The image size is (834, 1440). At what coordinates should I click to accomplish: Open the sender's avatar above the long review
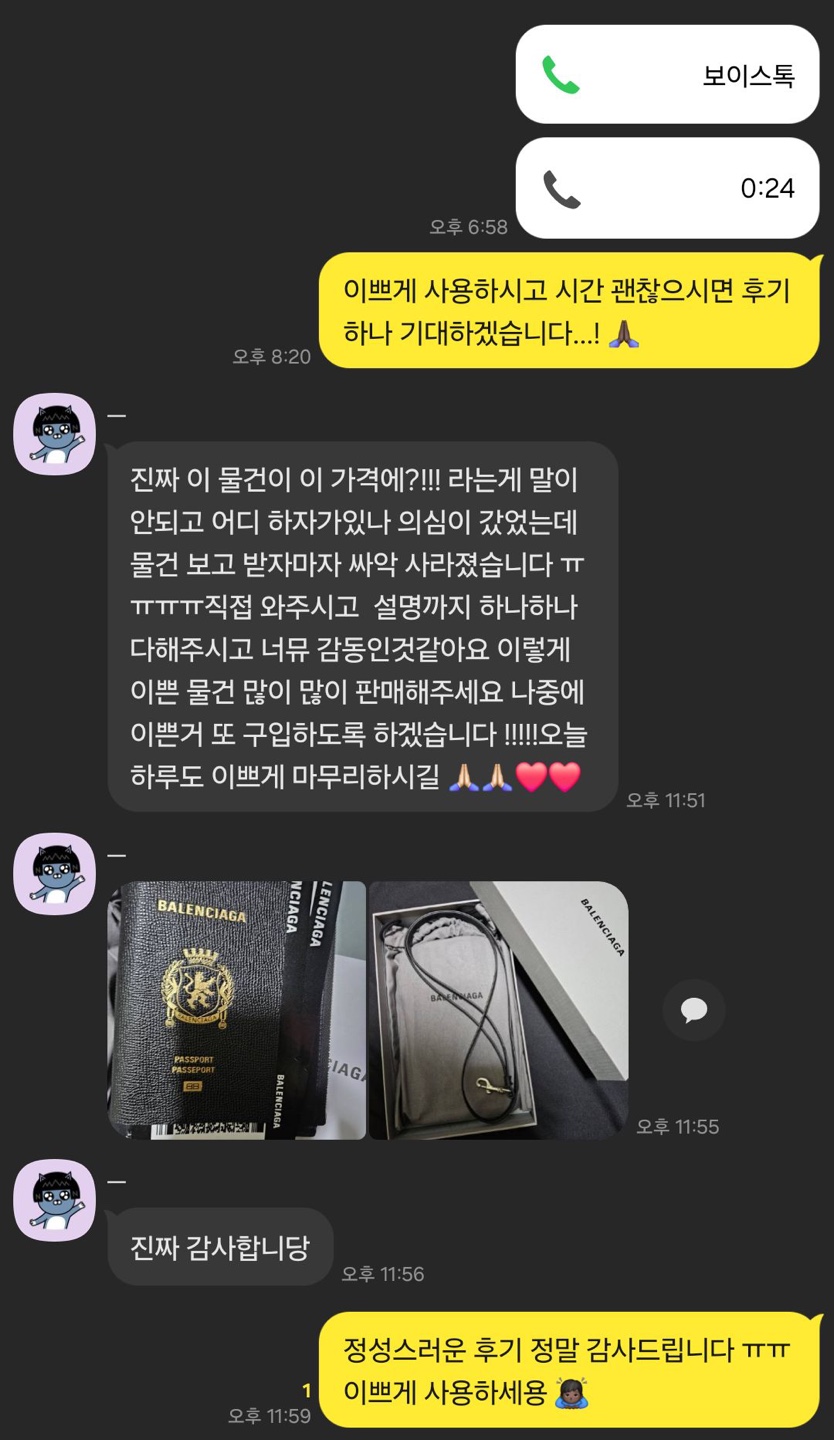pos(54,434)
